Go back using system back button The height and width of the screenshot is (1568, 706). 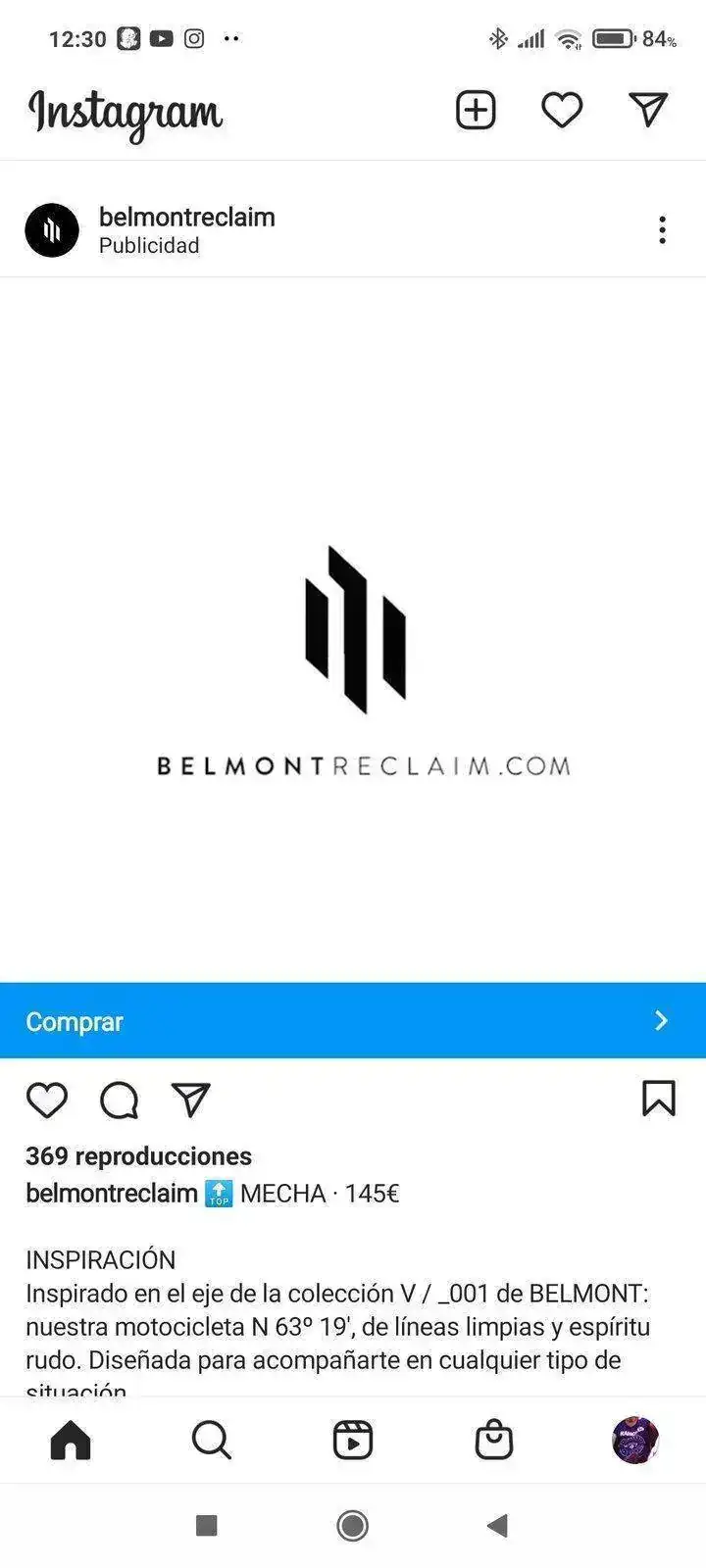pos(498,1526)
